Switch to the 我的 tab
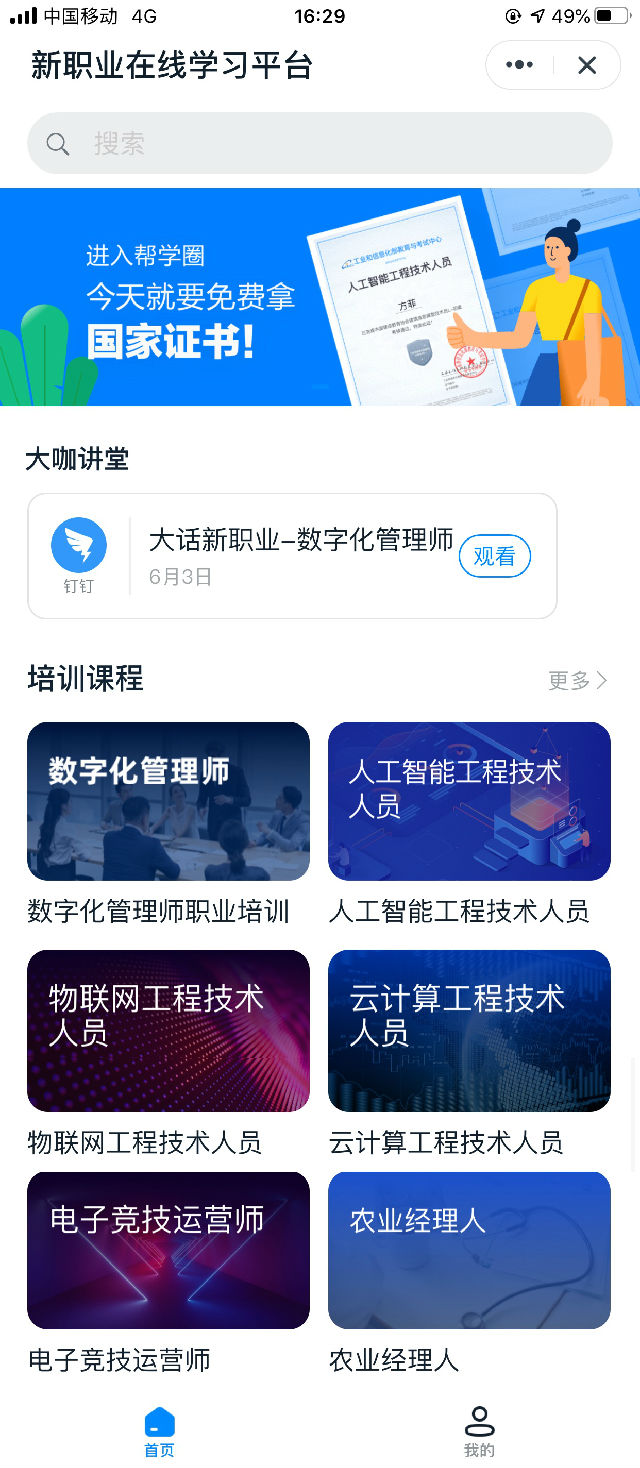Viewport: 640px width, 1468px height. 479,1432
